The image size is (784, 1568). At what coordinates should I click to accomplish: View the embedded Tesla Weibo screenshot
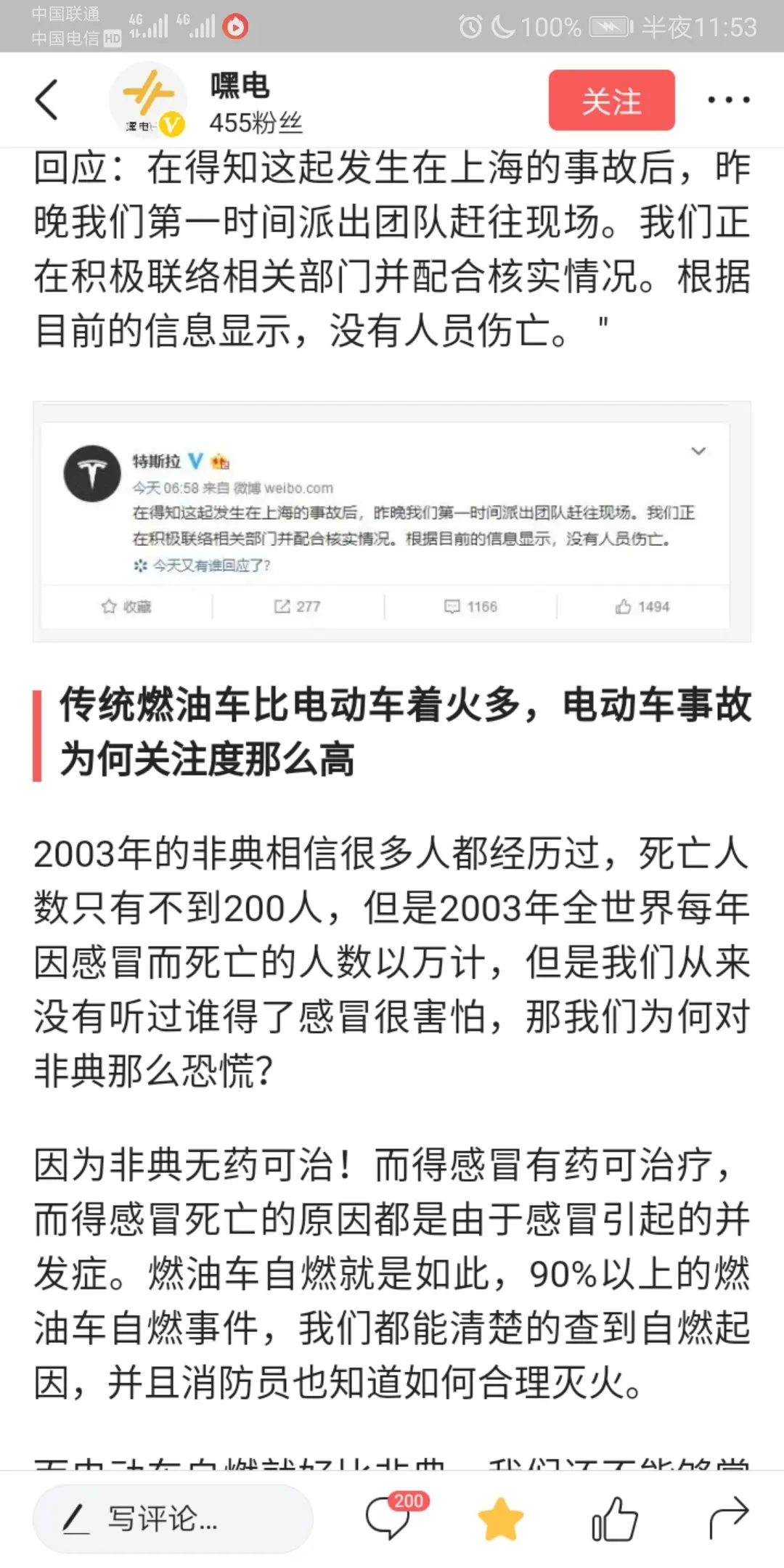(x=392, y=521)
